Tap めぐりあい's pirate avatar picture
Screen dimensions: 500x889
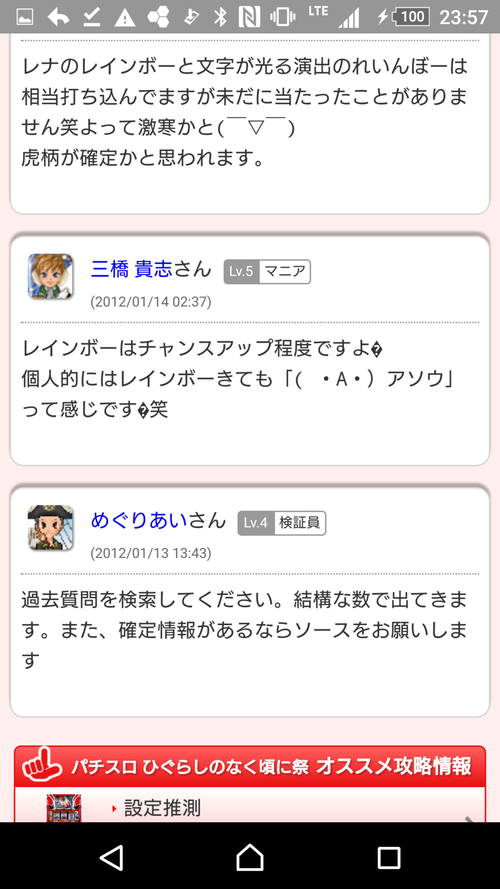pos(50,528)
